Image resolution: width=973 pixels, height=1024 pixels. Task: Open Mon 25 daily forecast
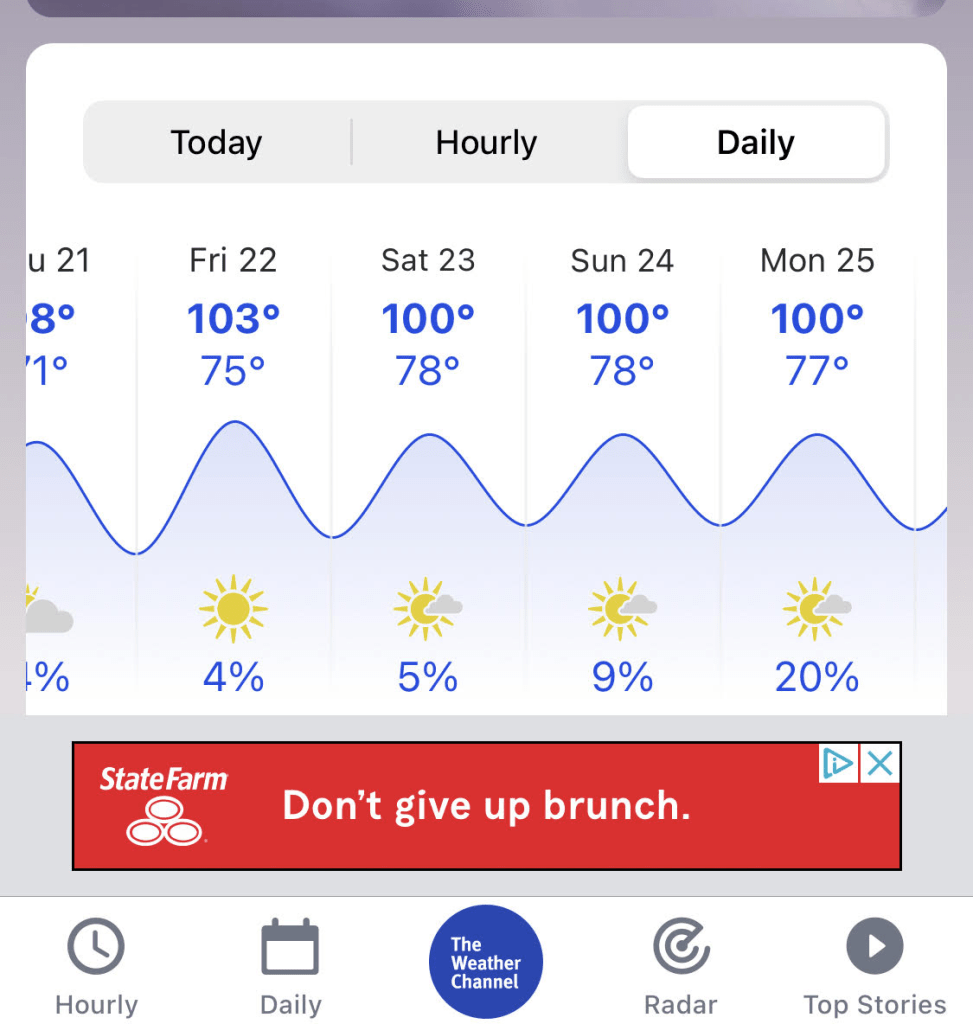pyautogui.click(x=817, y=470)
